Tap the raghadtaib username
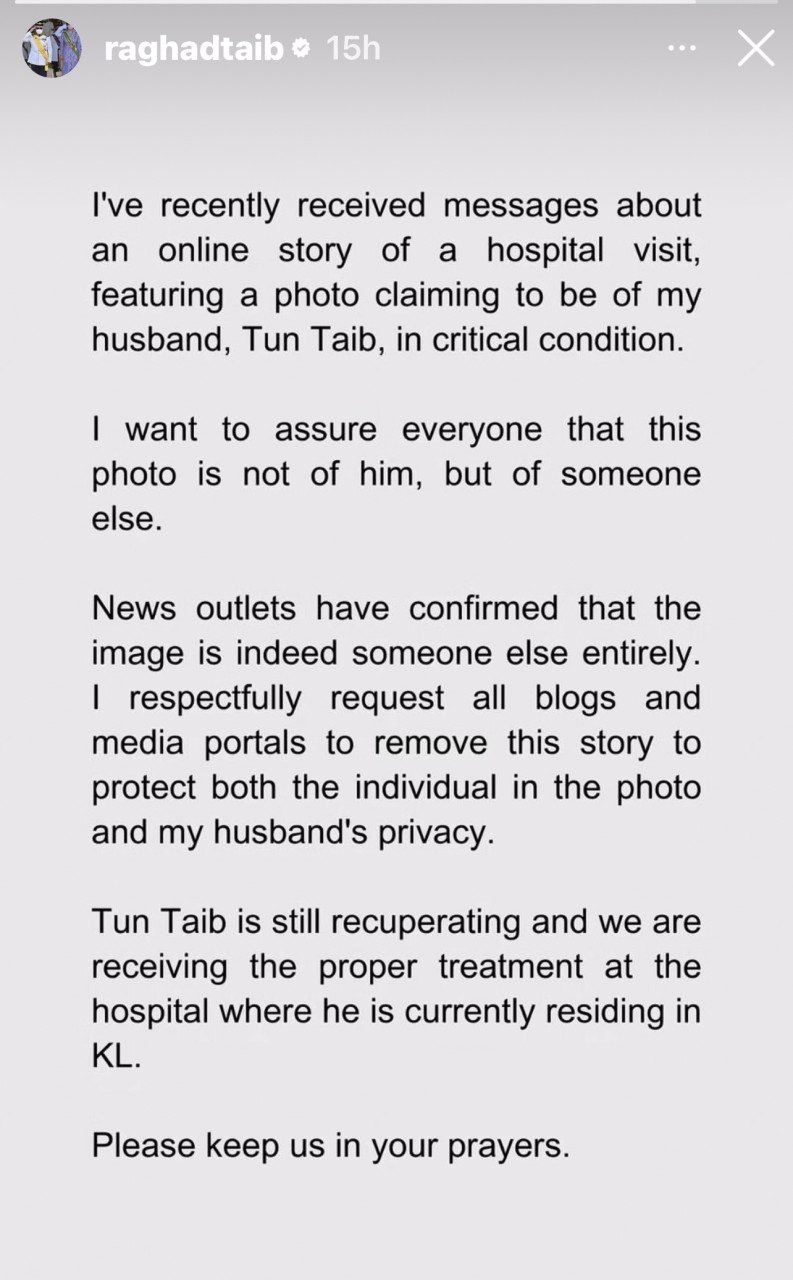The width and height of the screenshot is (793, 1280). point(194,48)
